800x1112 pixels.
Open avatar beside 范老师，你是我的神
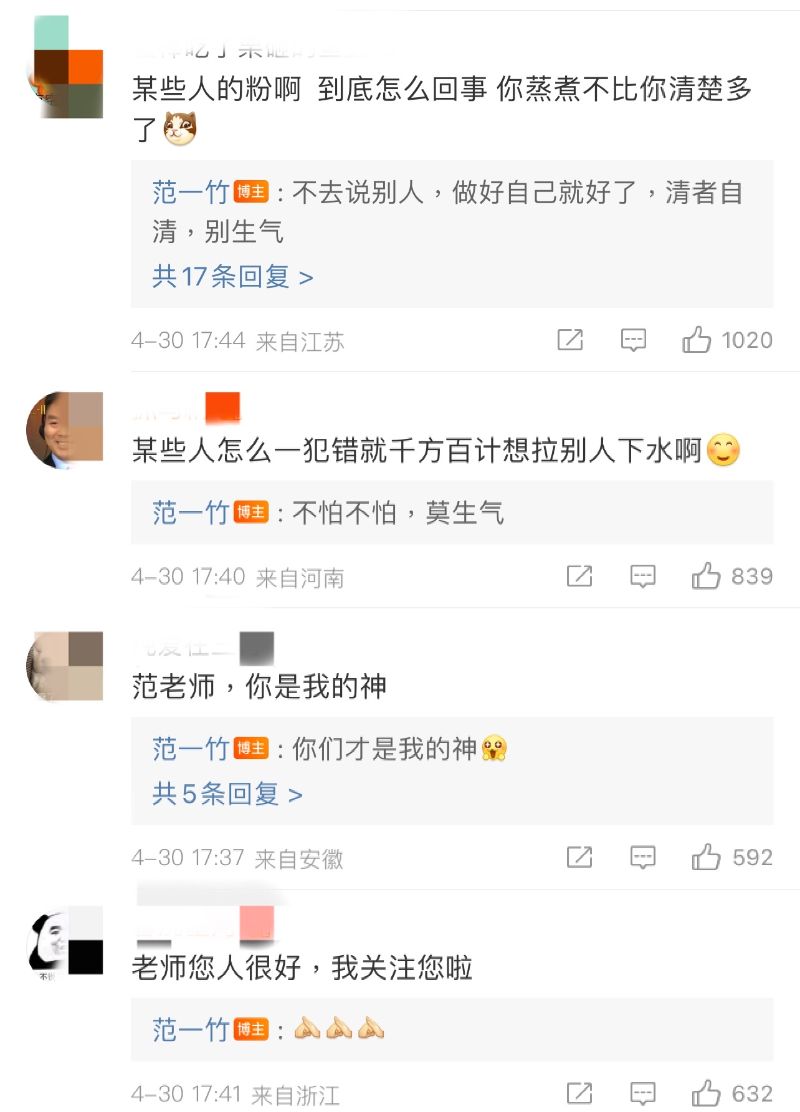pyautogui.click(x=65, y=667)
